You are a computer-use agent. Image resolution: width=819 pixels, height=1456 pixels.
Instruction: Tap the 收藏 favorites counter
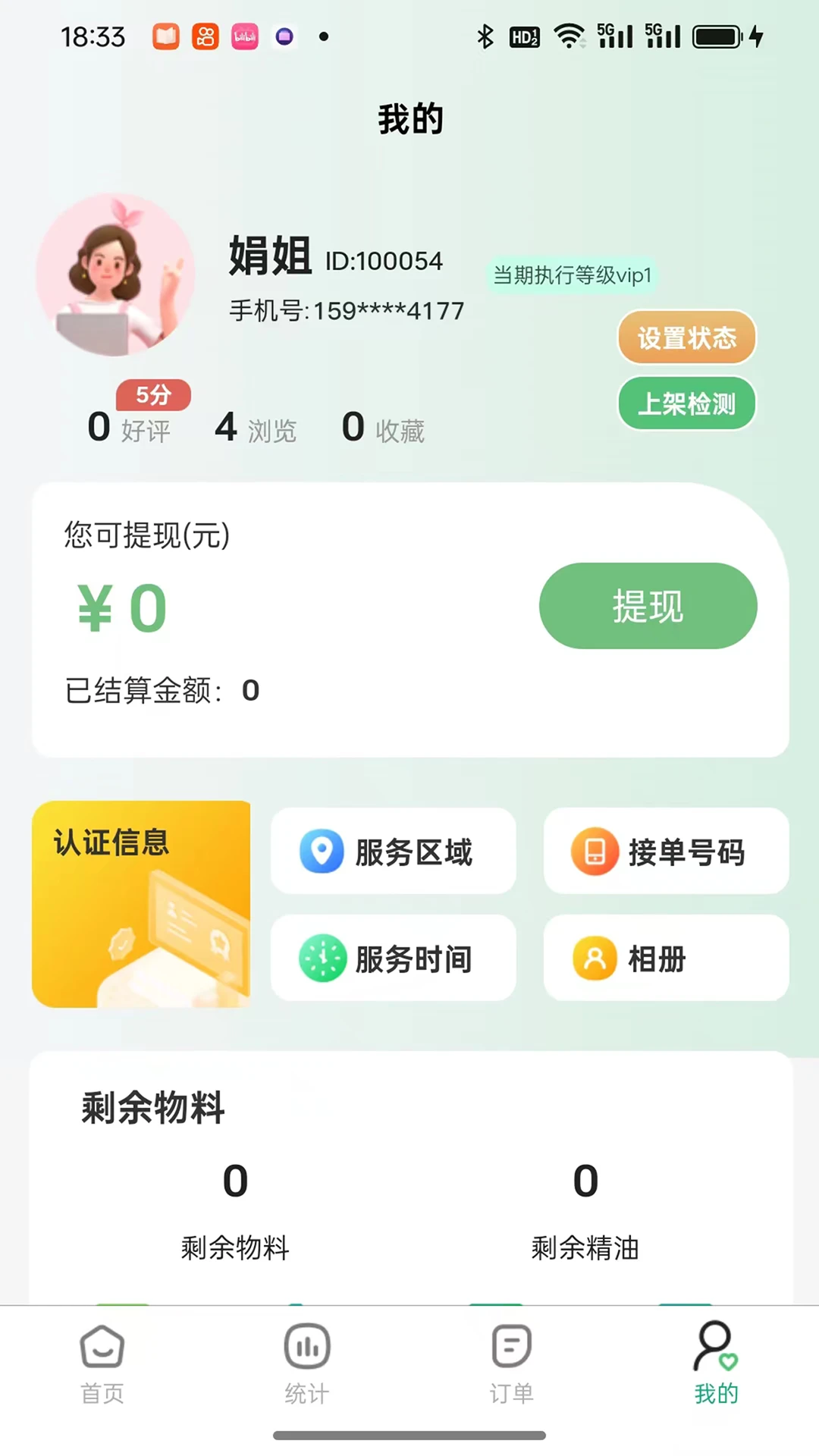(383, 428)
